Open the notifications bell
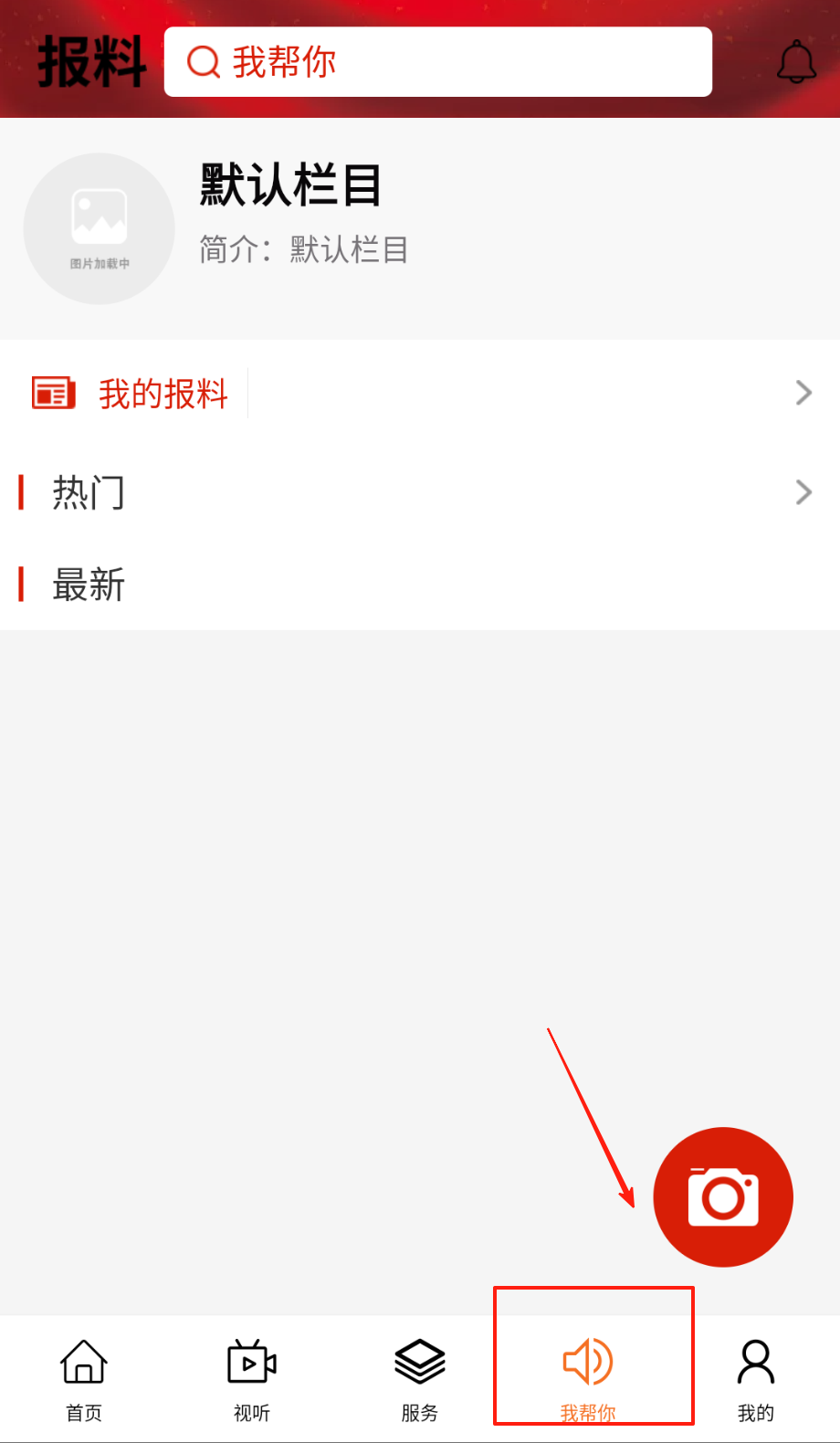This screenshot has height=1443, width=840. [796, 62]
